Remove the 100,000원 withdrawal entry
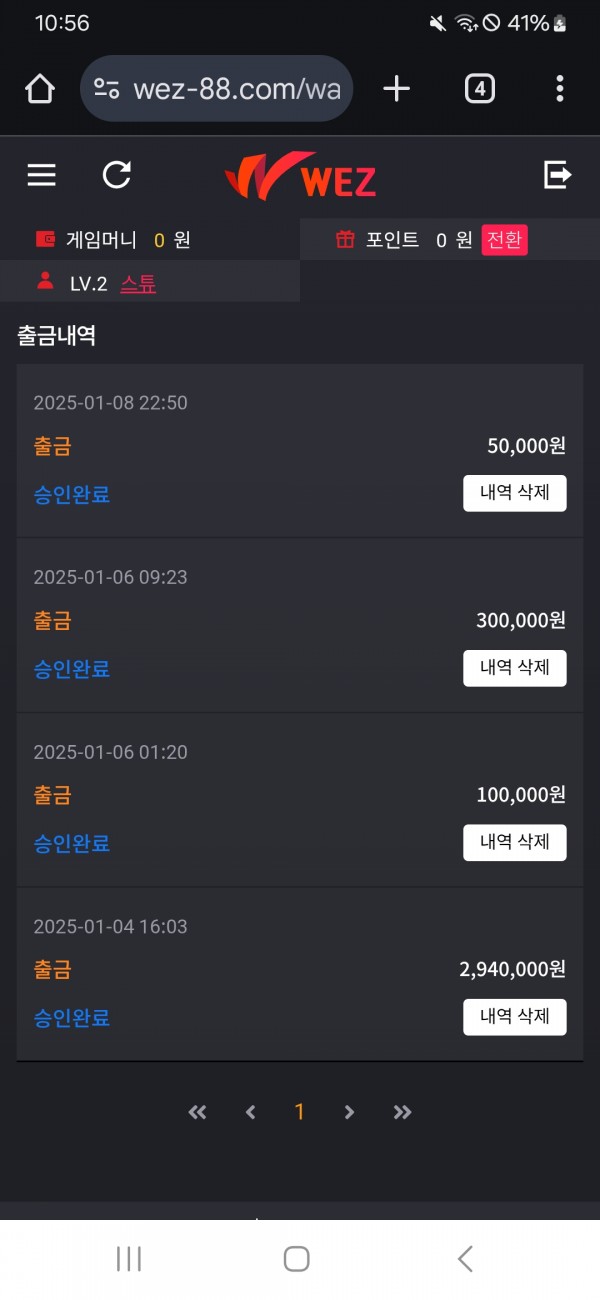This screenshot has width=600, height=1300. 514,843
